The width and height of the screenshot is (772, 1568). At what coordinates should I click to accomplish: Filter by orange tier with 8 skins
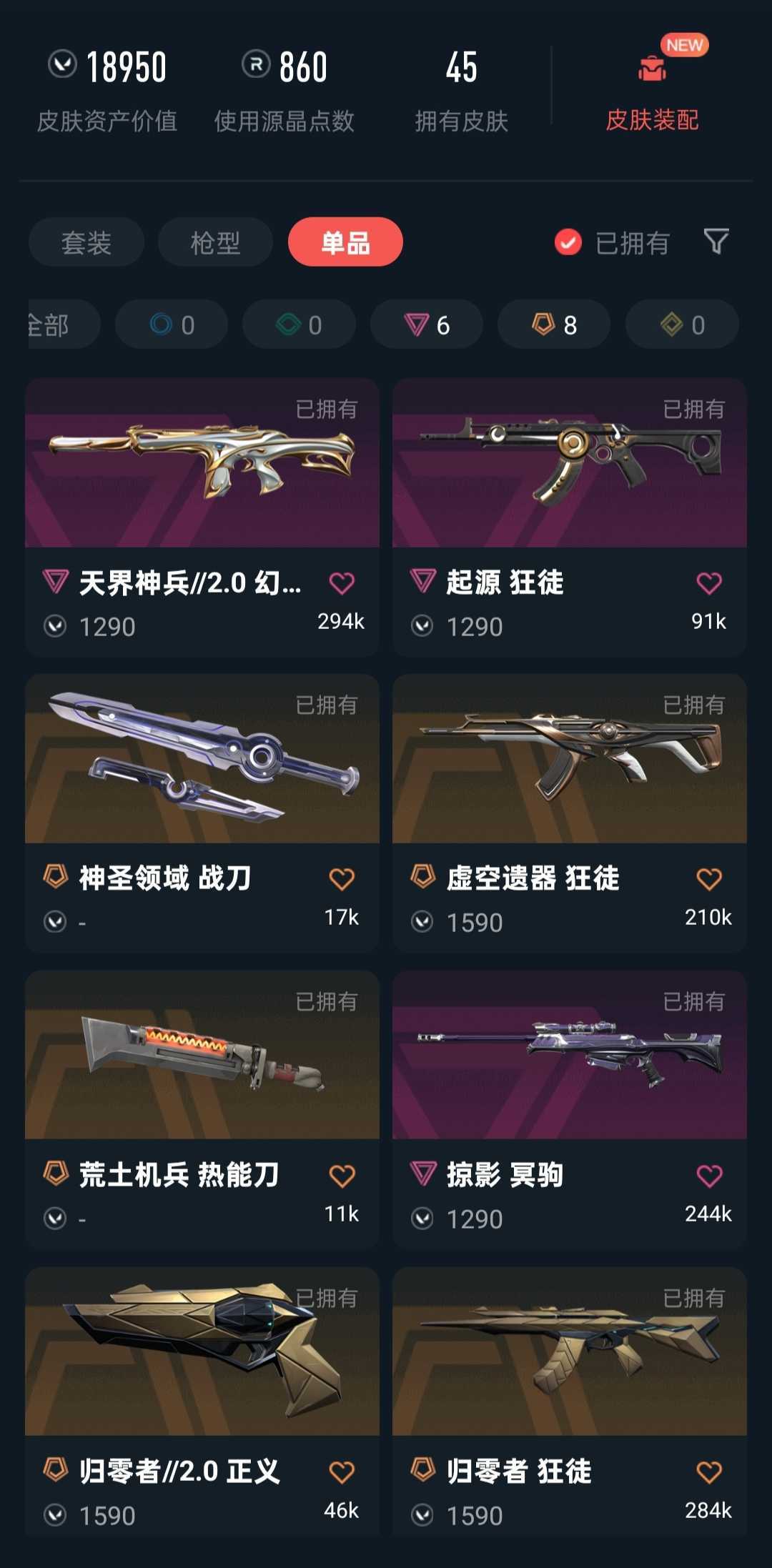click(x=554, y=324)
